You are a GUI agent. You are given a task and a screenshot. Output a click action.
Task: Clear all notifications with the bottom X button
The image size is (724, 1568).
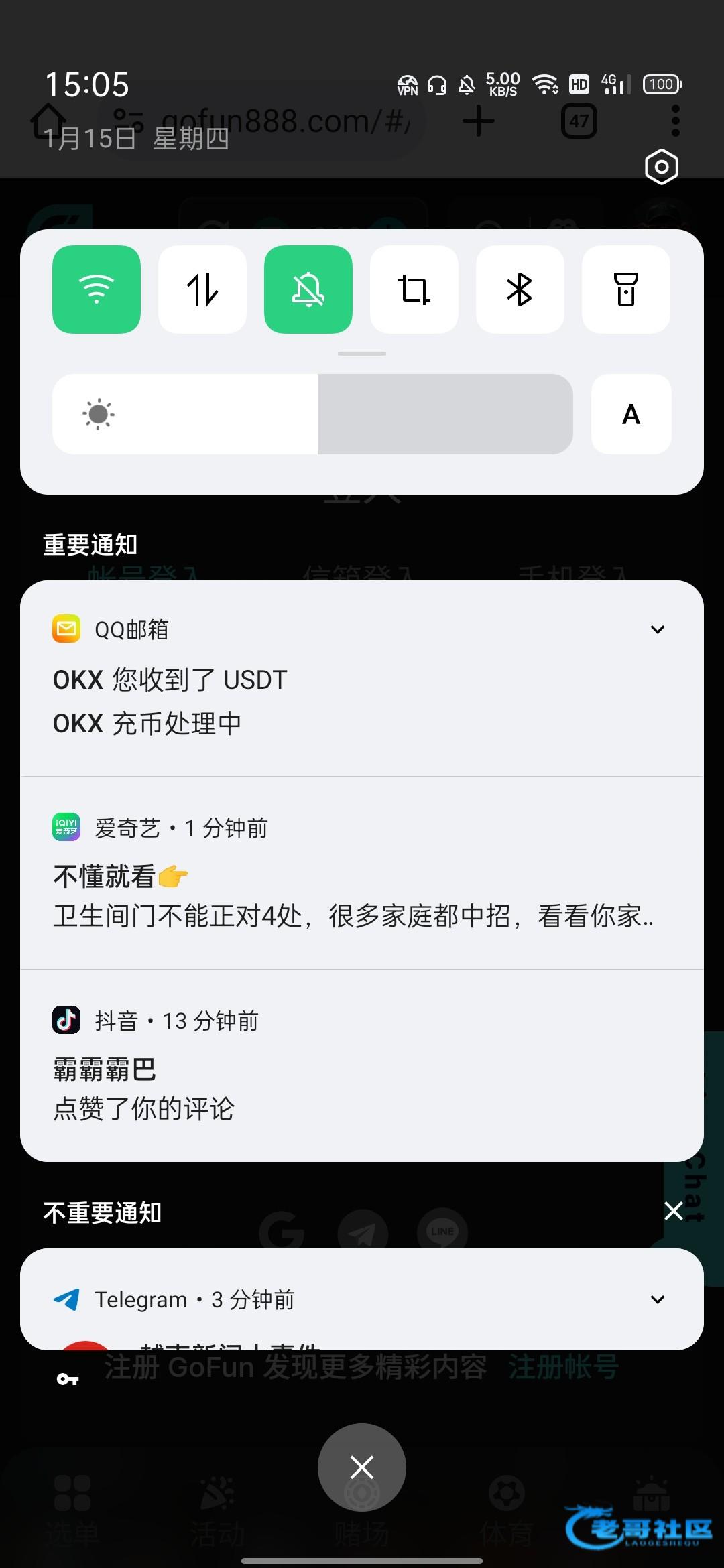362,1467
